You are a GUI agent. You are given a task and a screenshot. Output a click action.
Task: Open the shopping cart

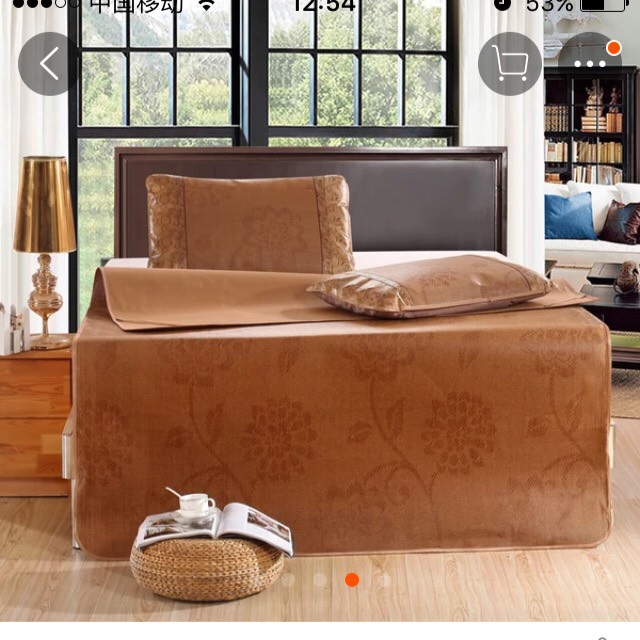(510, 64)
